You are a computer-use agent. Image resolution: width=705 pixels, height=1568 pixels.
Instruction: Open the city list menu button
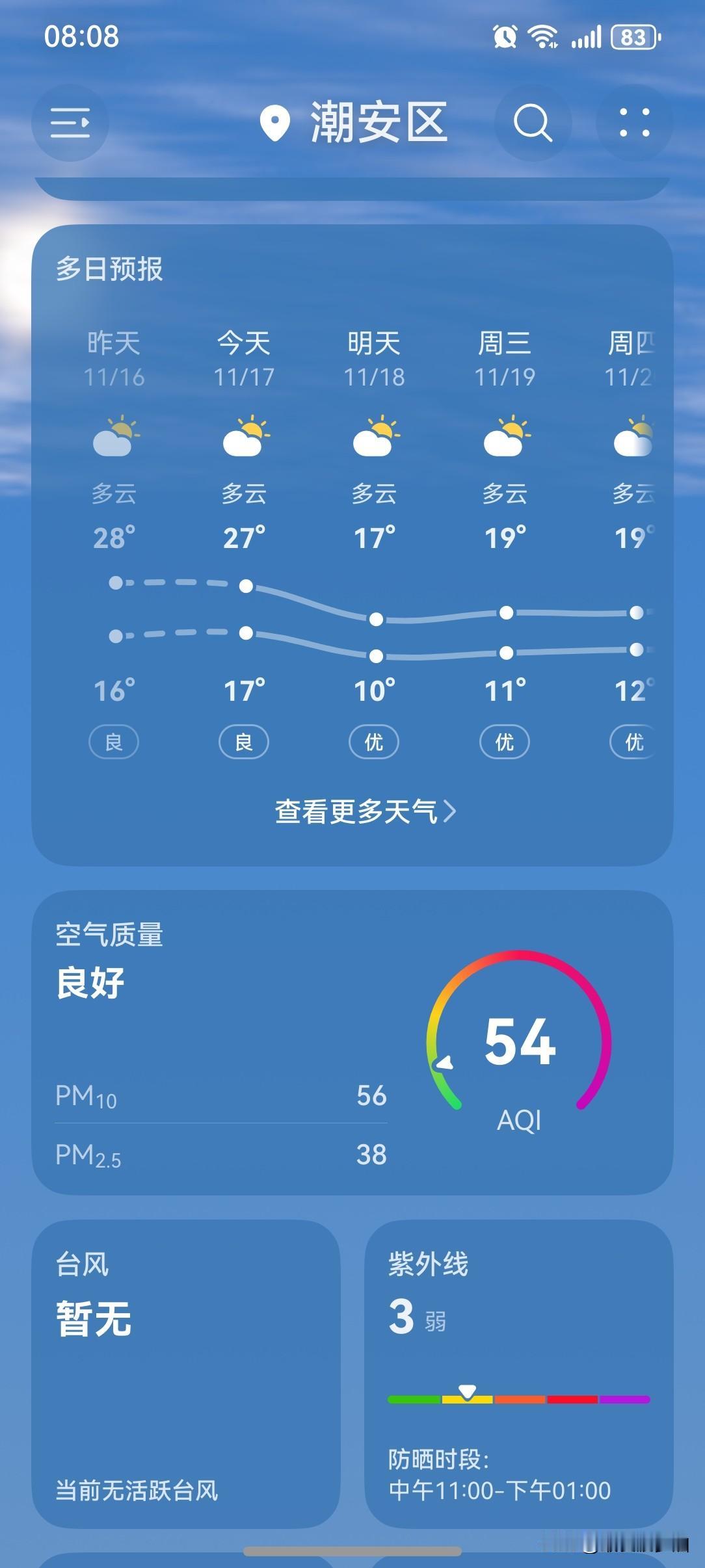[70, 122]
